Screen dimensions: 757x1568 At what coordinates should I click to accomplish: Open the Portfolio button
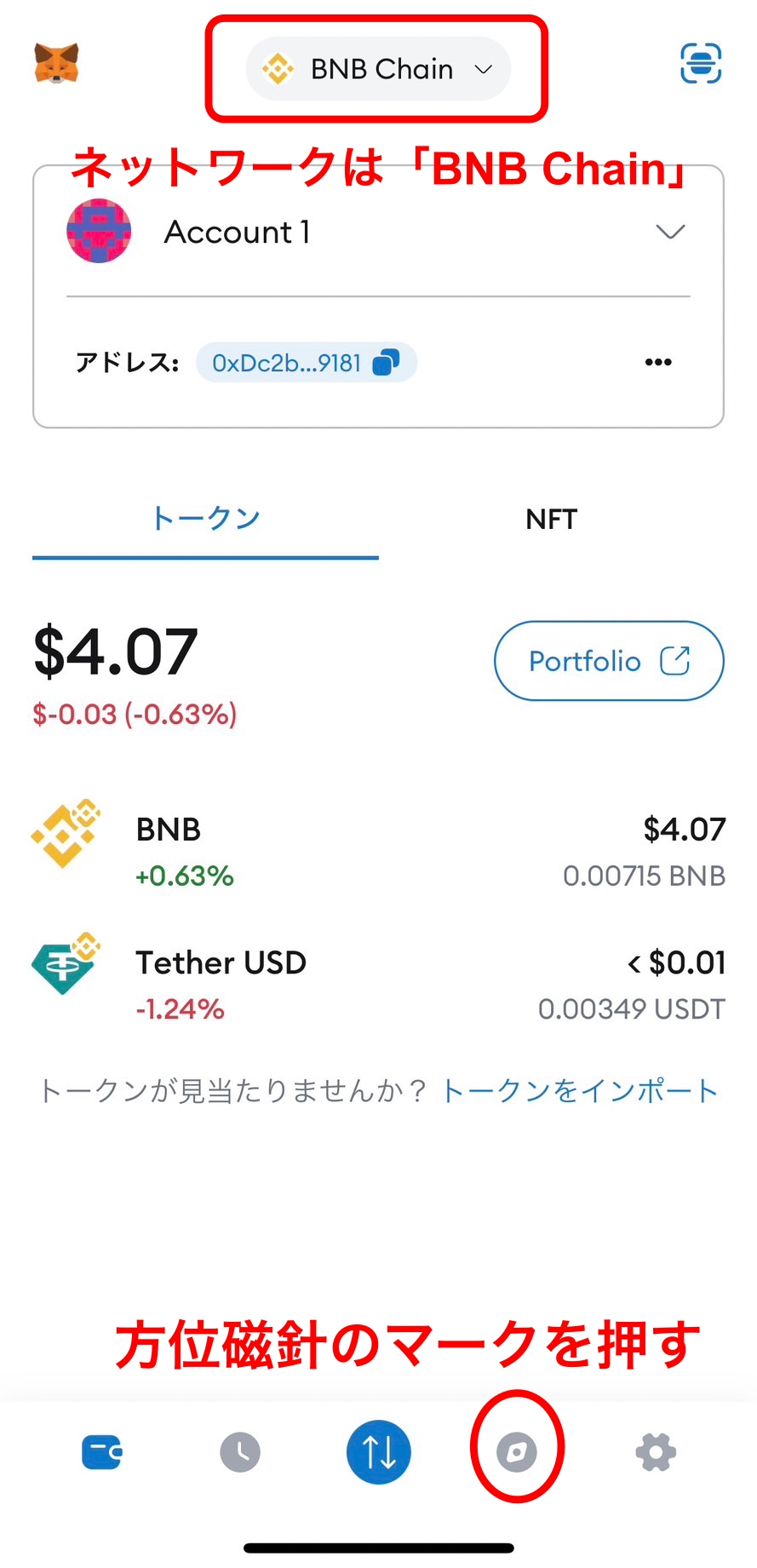608,661
